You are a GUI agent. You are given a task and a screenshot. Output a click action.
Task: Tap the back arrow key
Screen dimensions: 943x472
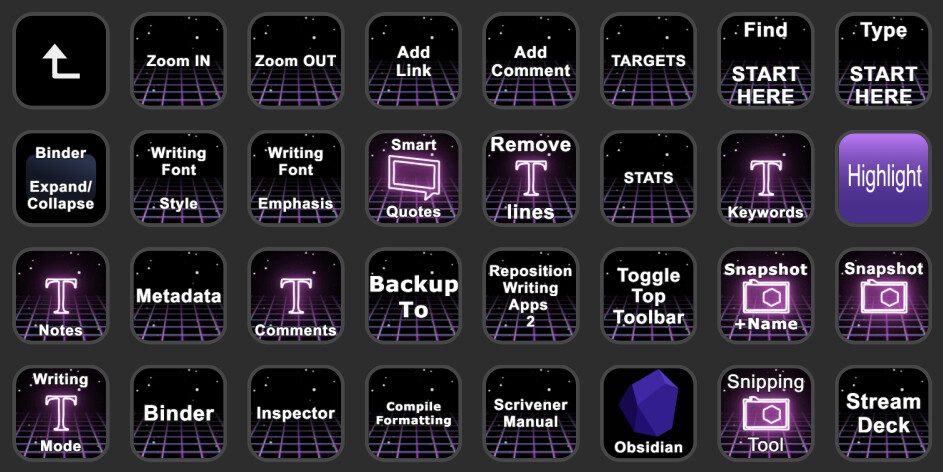point(60,61)
